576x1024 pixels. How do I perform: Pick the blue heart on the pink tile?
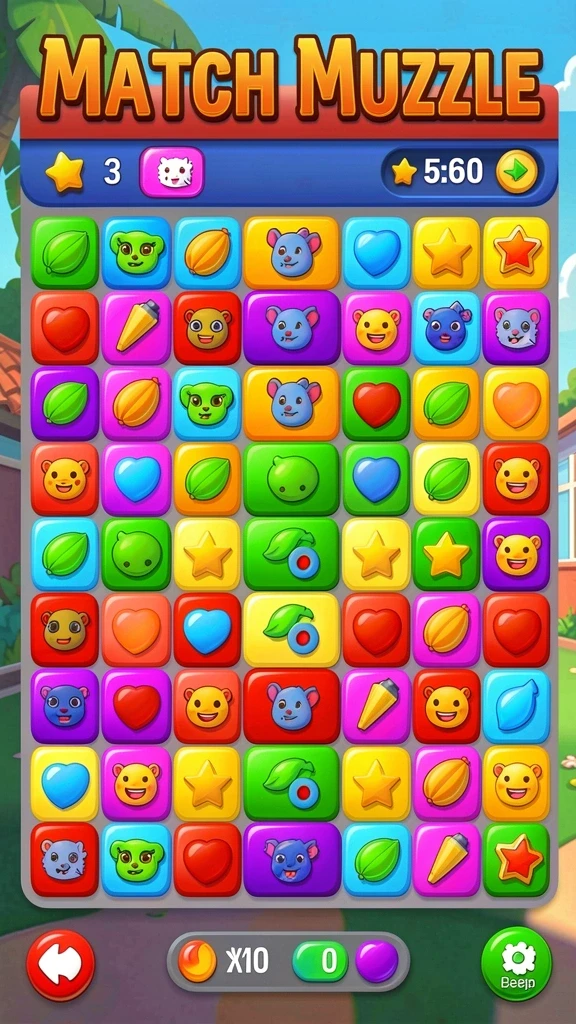136,479
